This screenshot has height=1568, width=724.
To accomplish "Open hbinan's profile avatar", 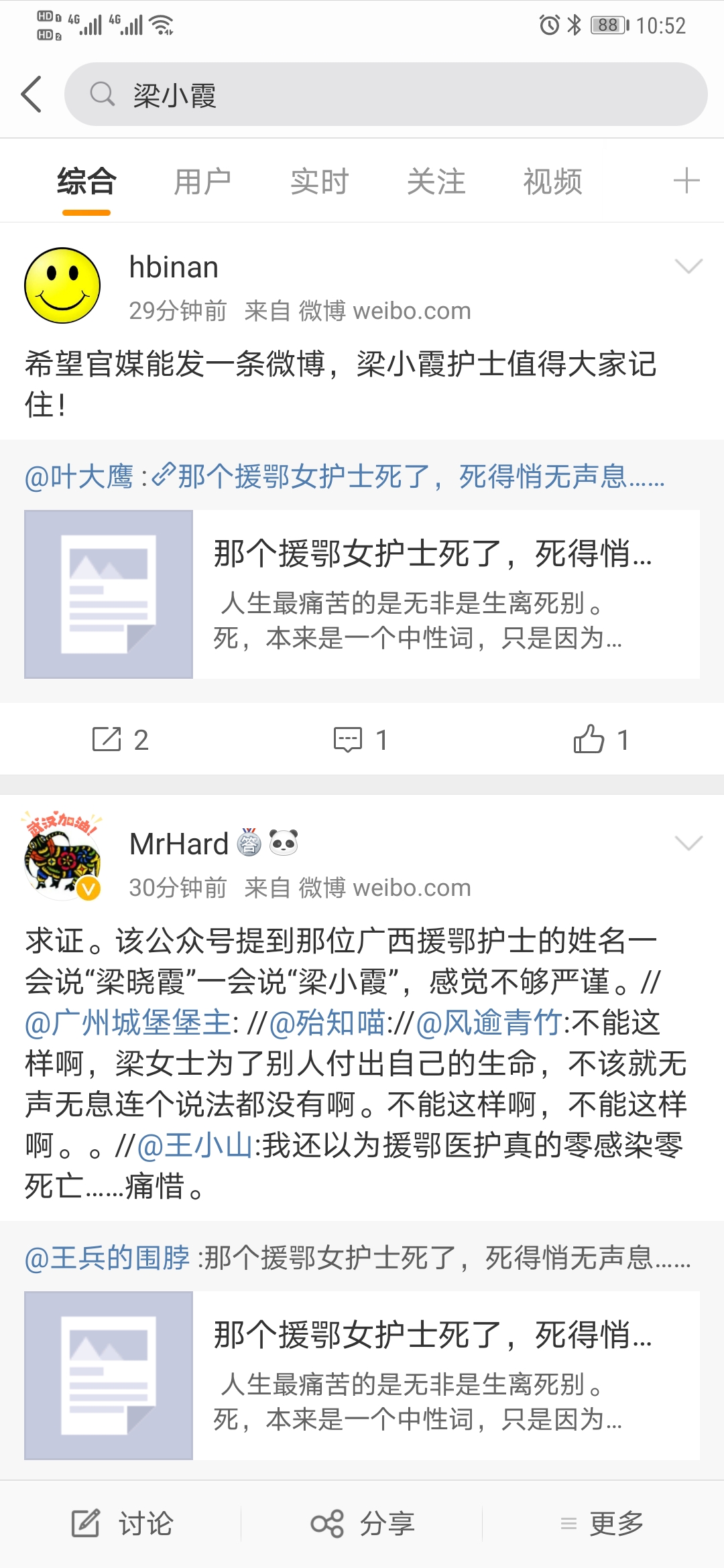I will [62, 285].
